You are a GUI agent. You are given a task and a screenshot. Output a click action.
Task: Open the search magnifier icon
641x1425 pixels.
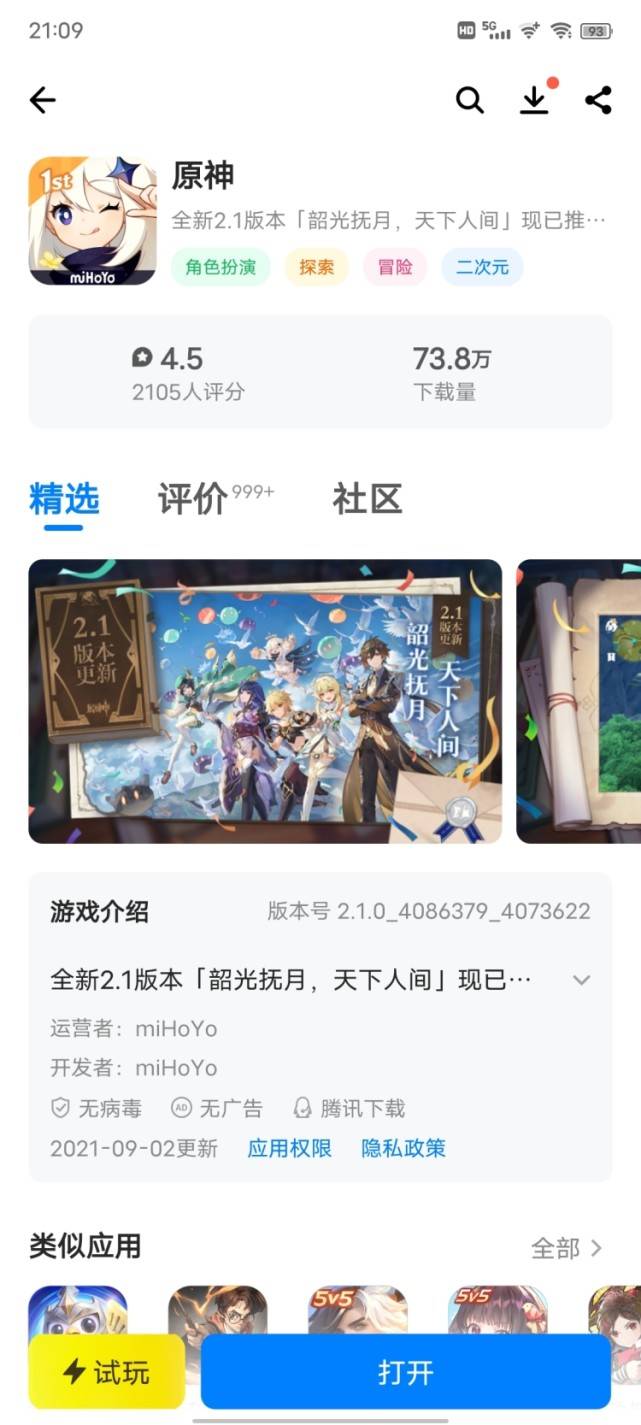[469, 100]
